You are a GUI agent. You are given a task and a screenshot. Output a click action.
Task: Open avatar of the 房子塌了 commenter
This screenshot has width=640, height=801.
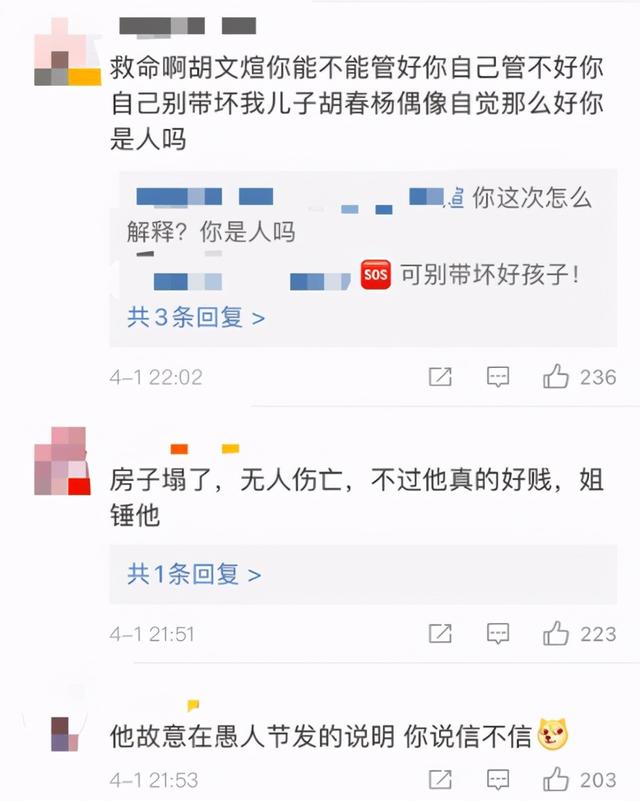tap(62, 461)
